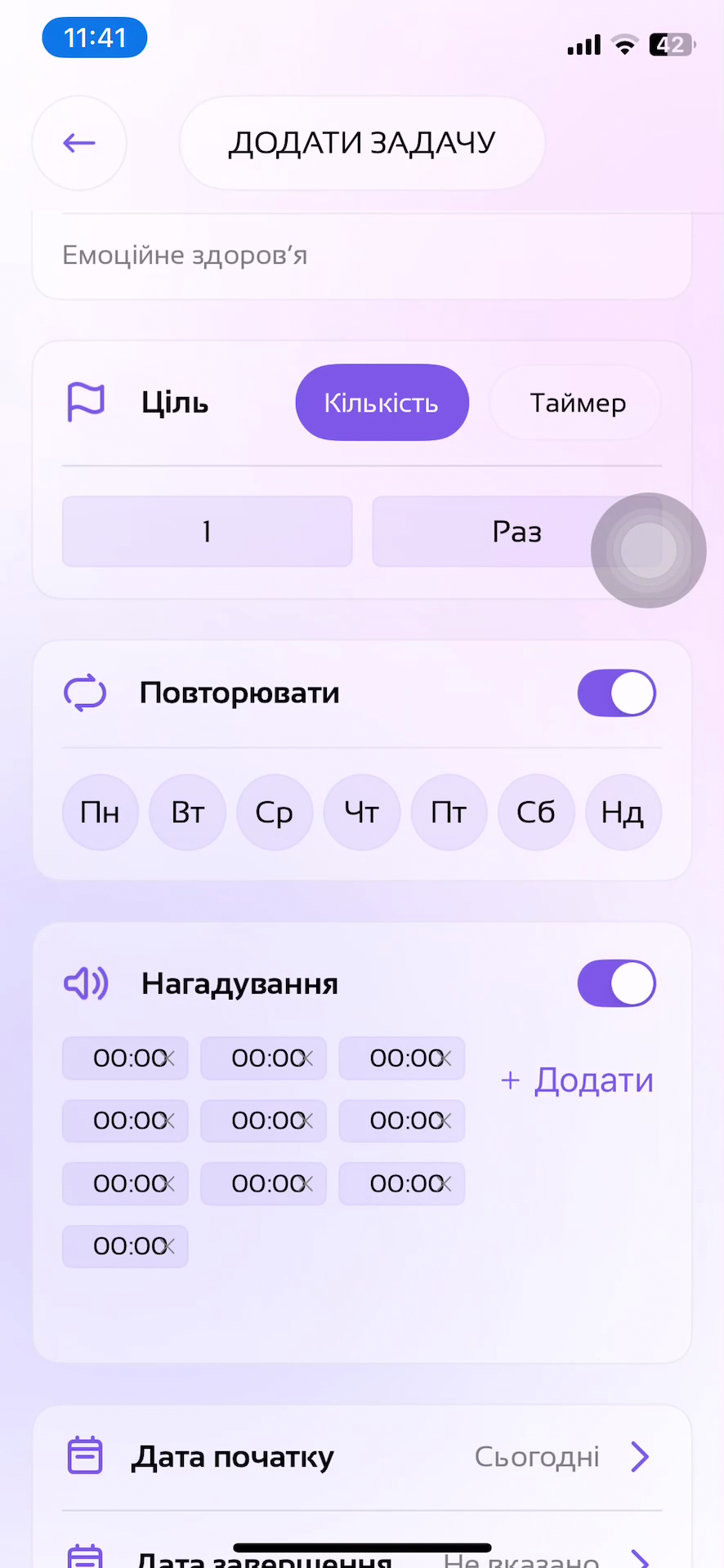
Task: Tap Додати to add a reminder time
Action: coord(578,1080)
